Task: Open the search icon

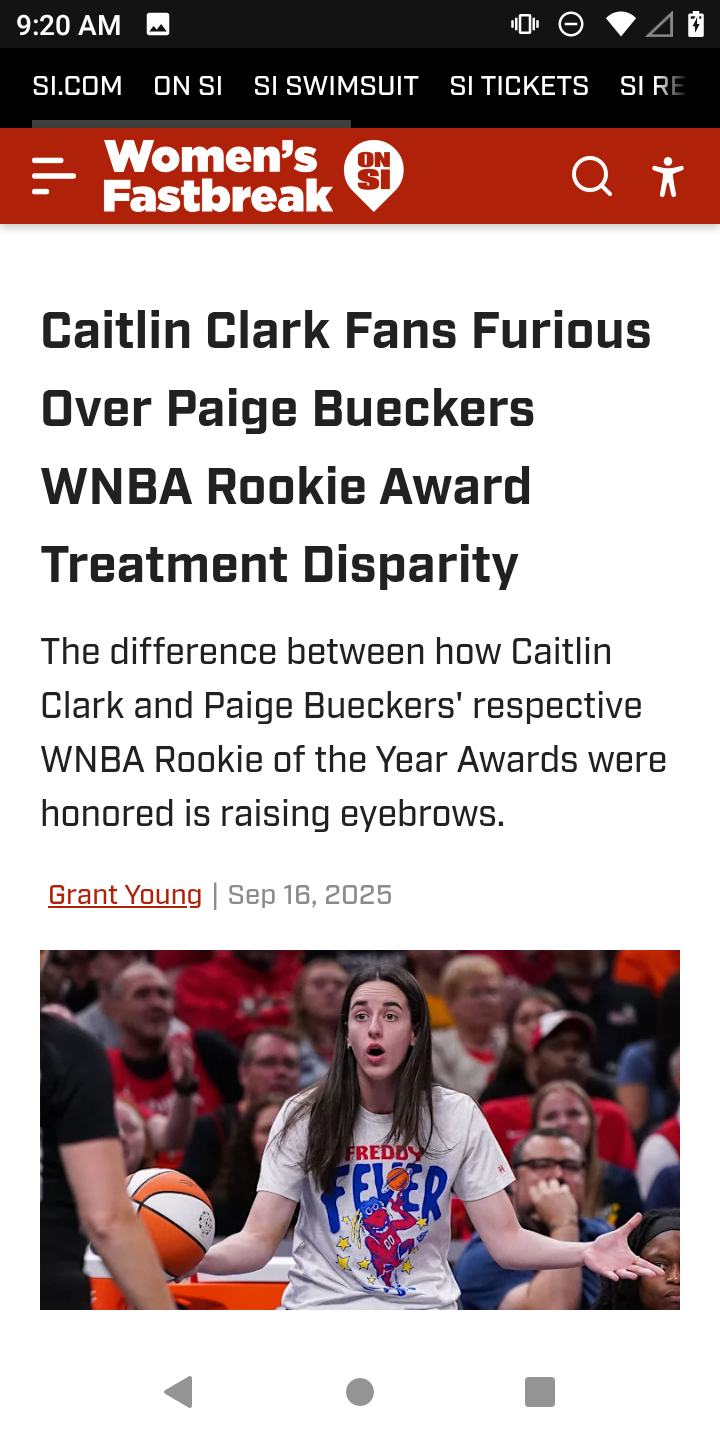Action: point(591,177)
